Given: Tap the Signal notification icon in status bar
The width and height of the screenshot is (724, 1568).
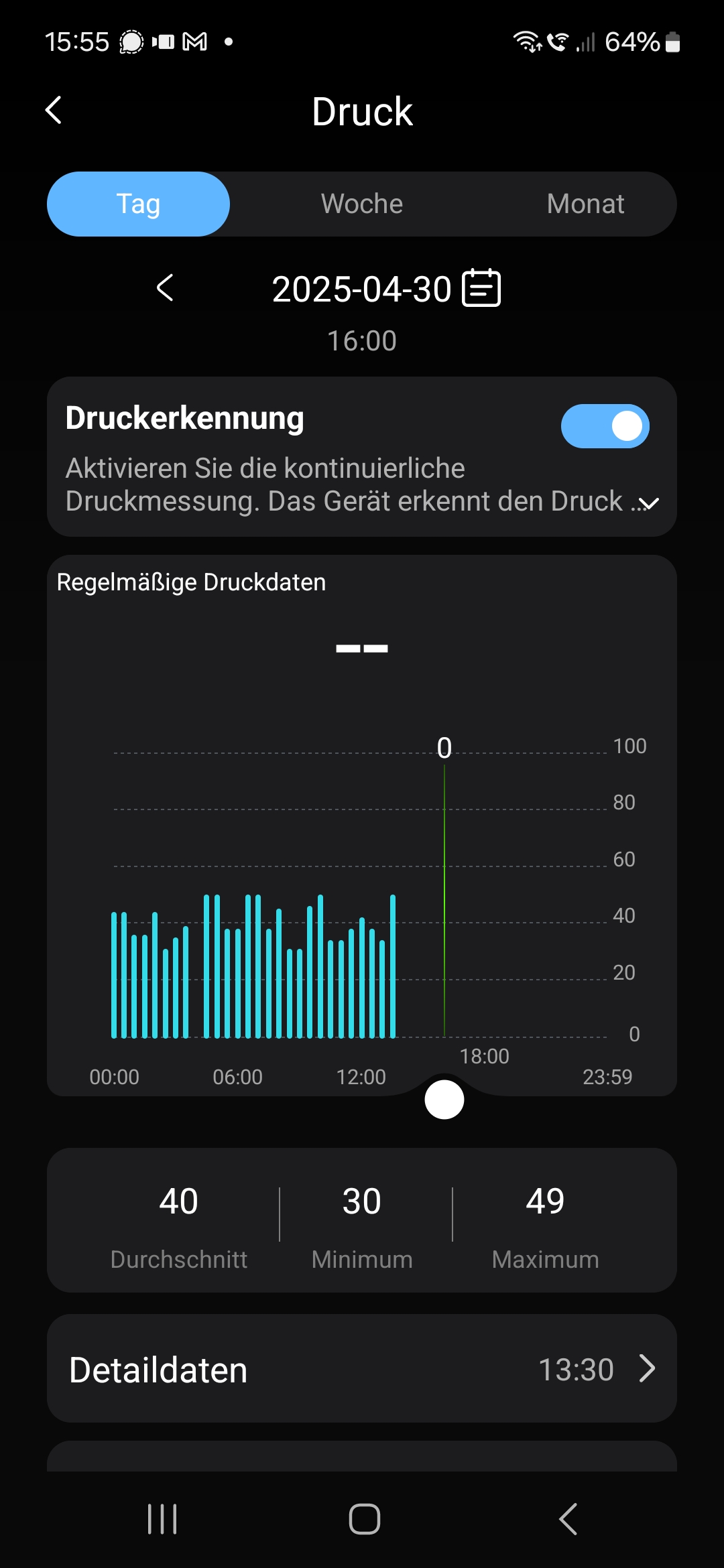Looking at the screenshot, I should (x=131, y=42).
